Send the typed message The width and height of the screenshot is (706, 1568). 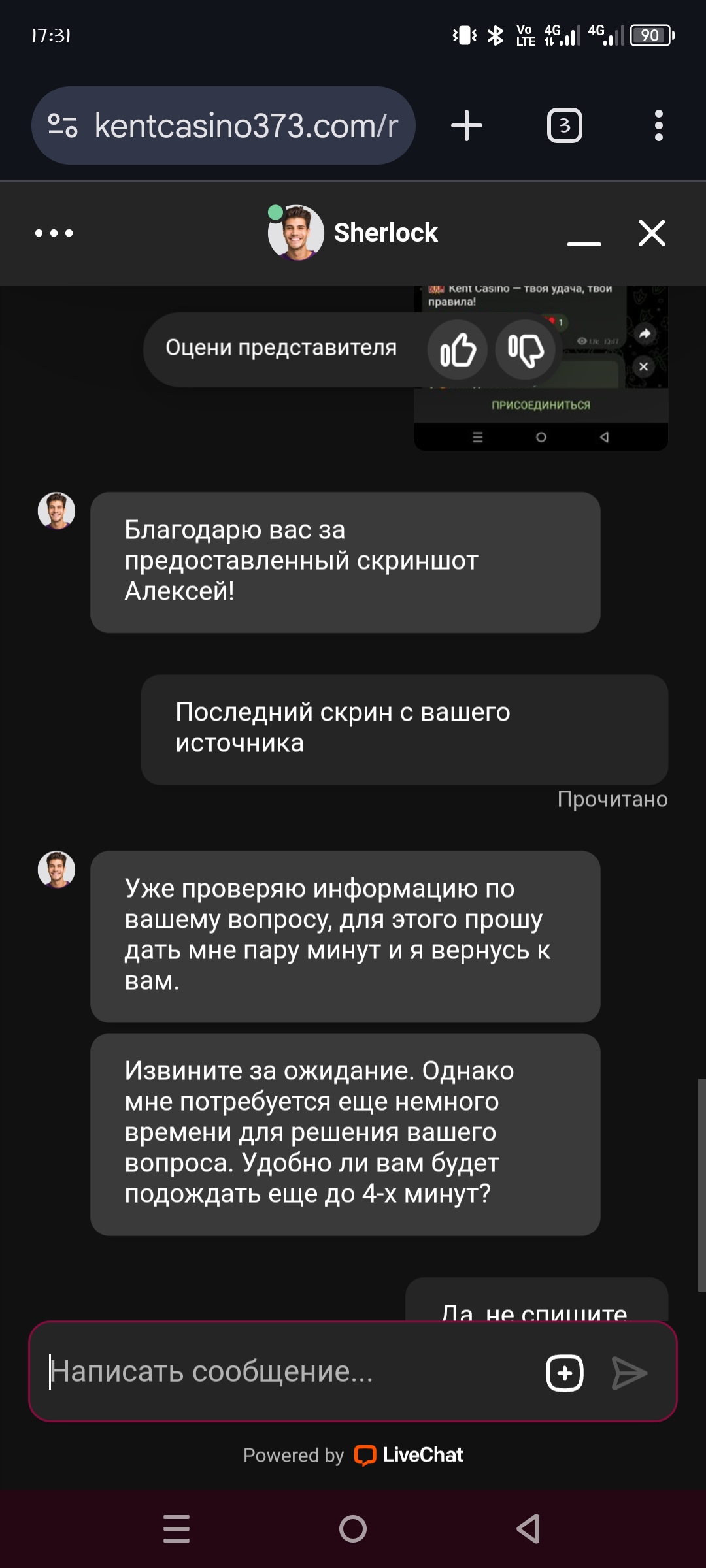[629, 1373]
